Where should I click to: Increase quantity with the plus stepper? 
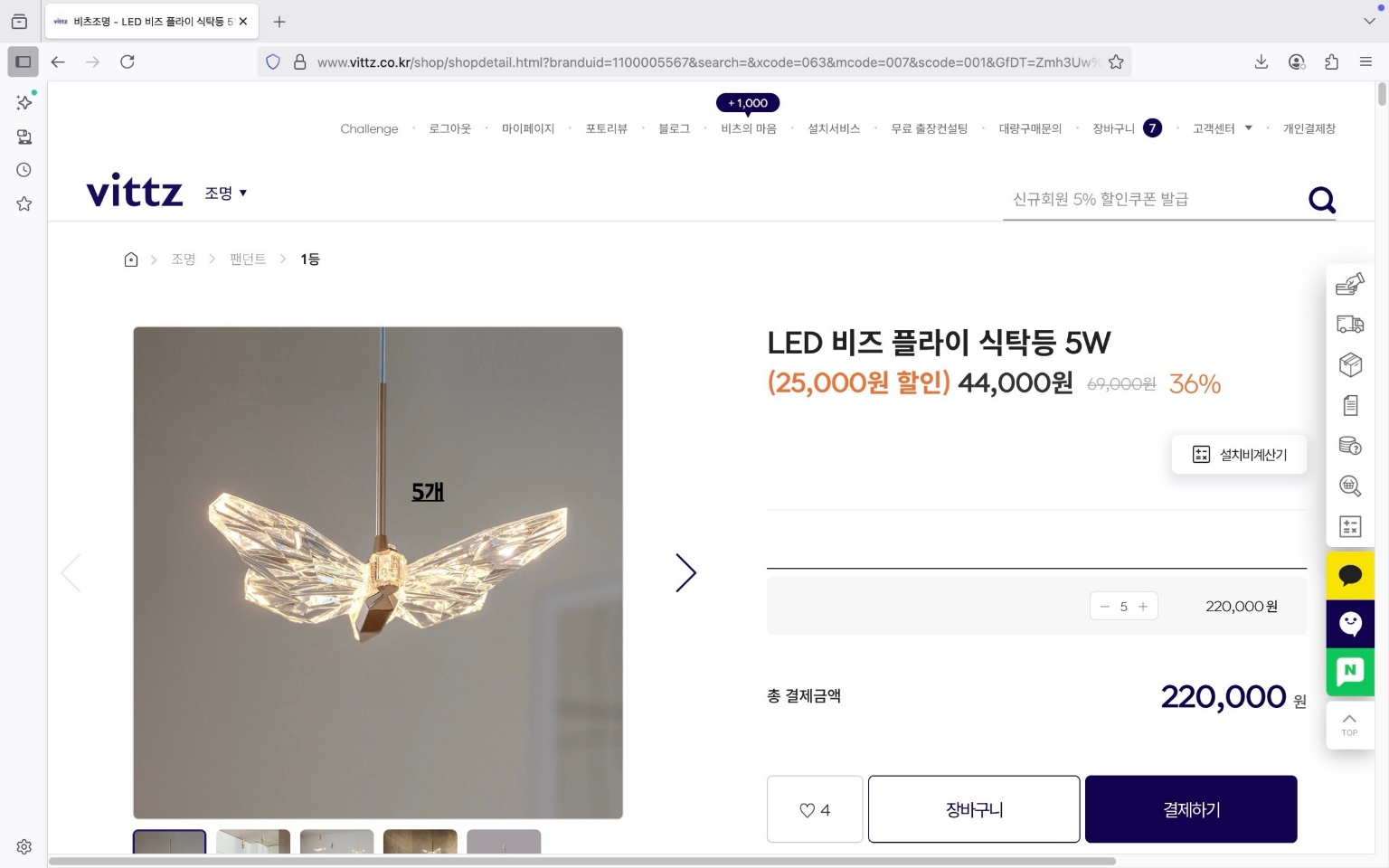[1143, 607]
